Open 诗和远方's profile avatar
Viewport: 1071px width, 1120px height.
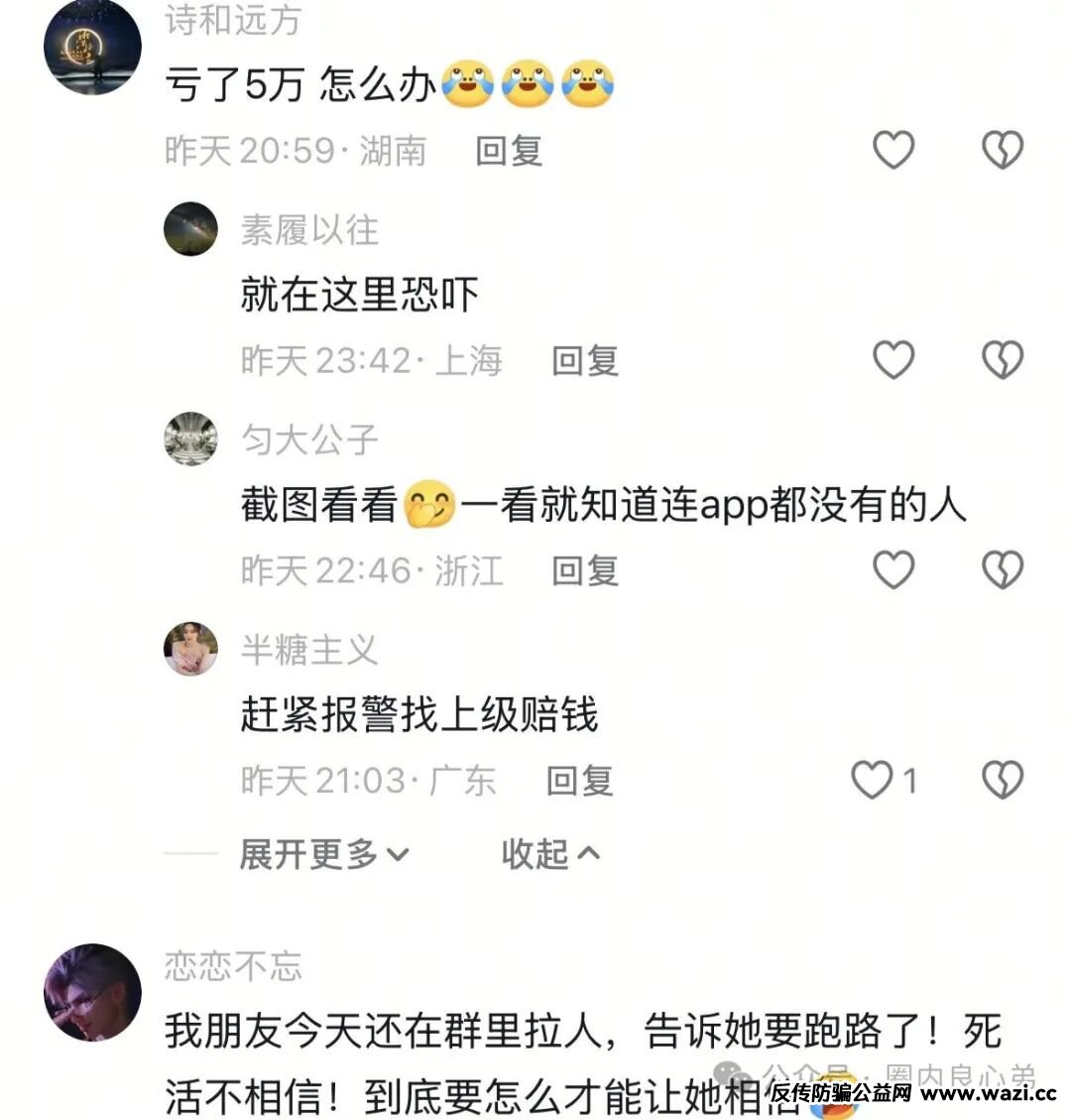click(x=94, y=47)
